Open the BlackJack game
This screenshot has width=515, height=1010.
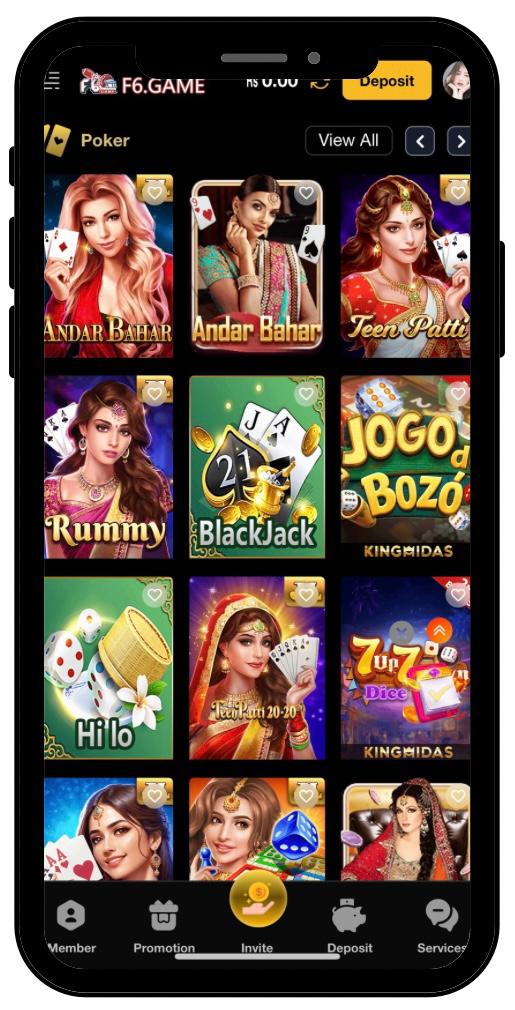click(x=257, y=467)
